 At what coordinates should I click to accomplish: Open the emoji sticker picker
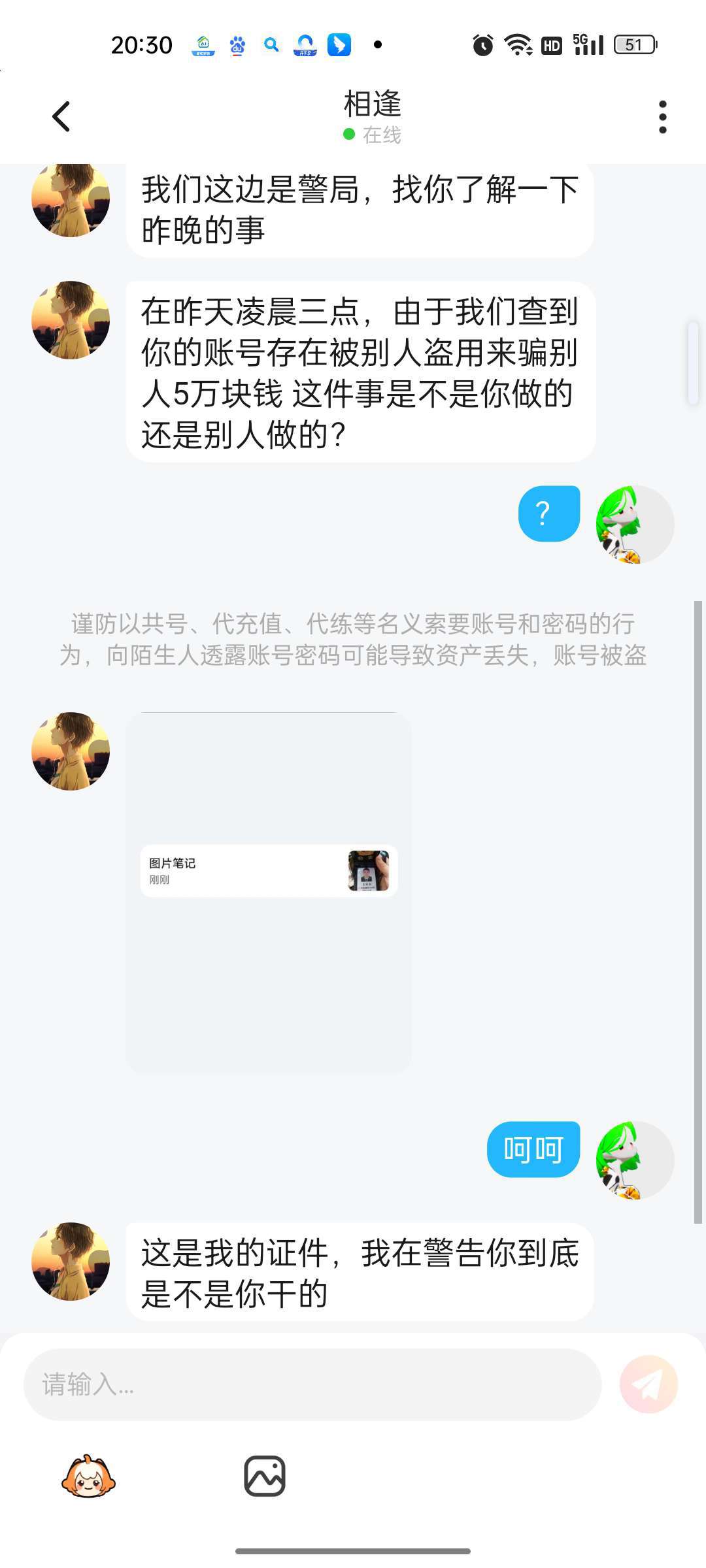[x=88, y=1477]
